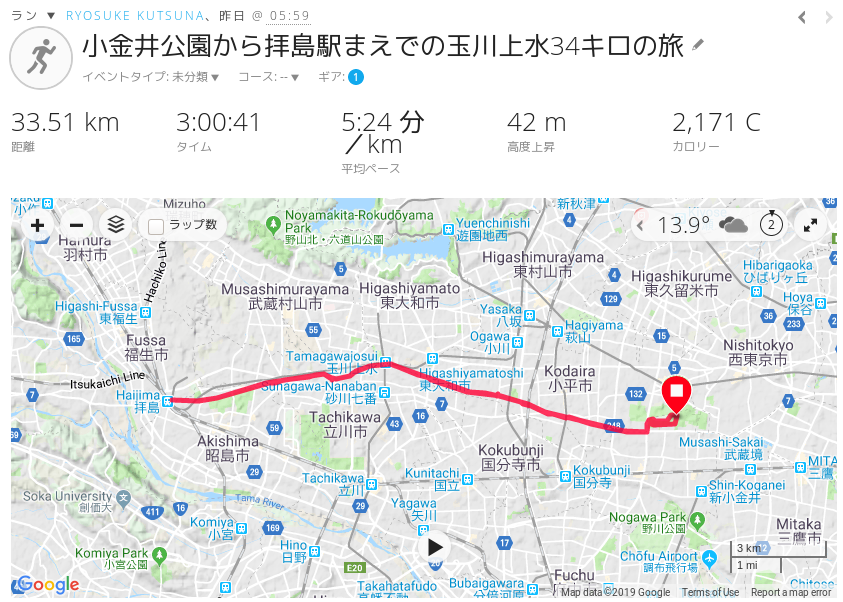
Task: Tap the red end marker on route
Action: pyautogui.click(x=676, y=394)
